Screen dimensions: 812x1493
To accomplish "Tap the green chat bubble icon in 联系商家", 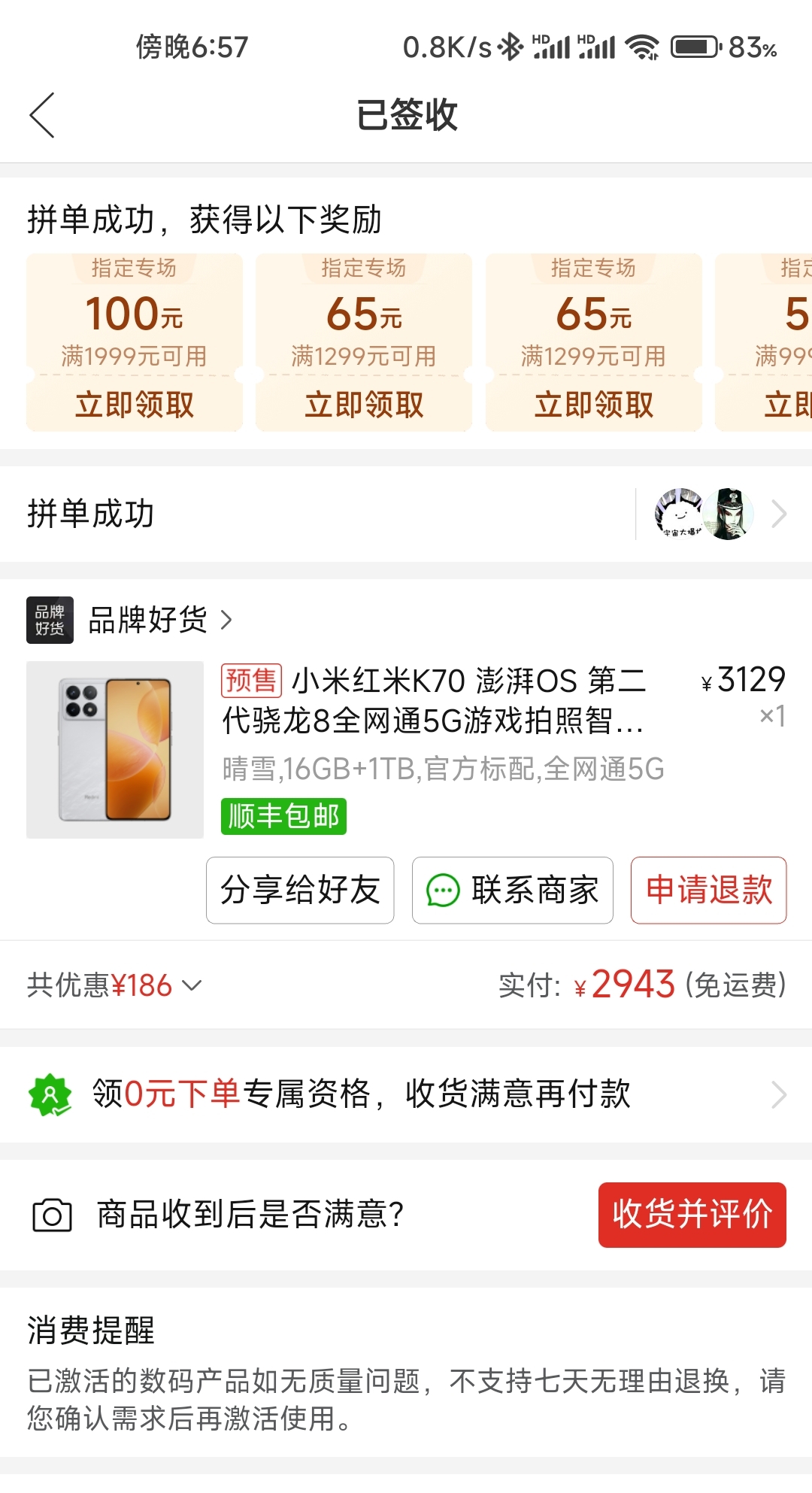I will click(x=446, y=890).
